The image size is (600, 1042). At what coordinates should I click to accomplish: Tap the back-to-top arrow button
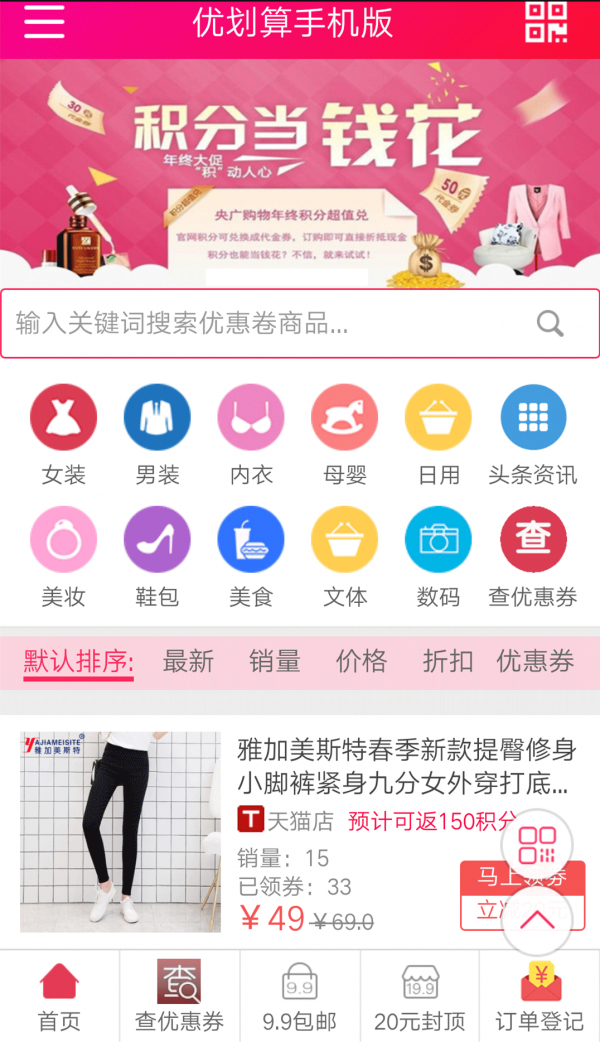pos(537,920)
